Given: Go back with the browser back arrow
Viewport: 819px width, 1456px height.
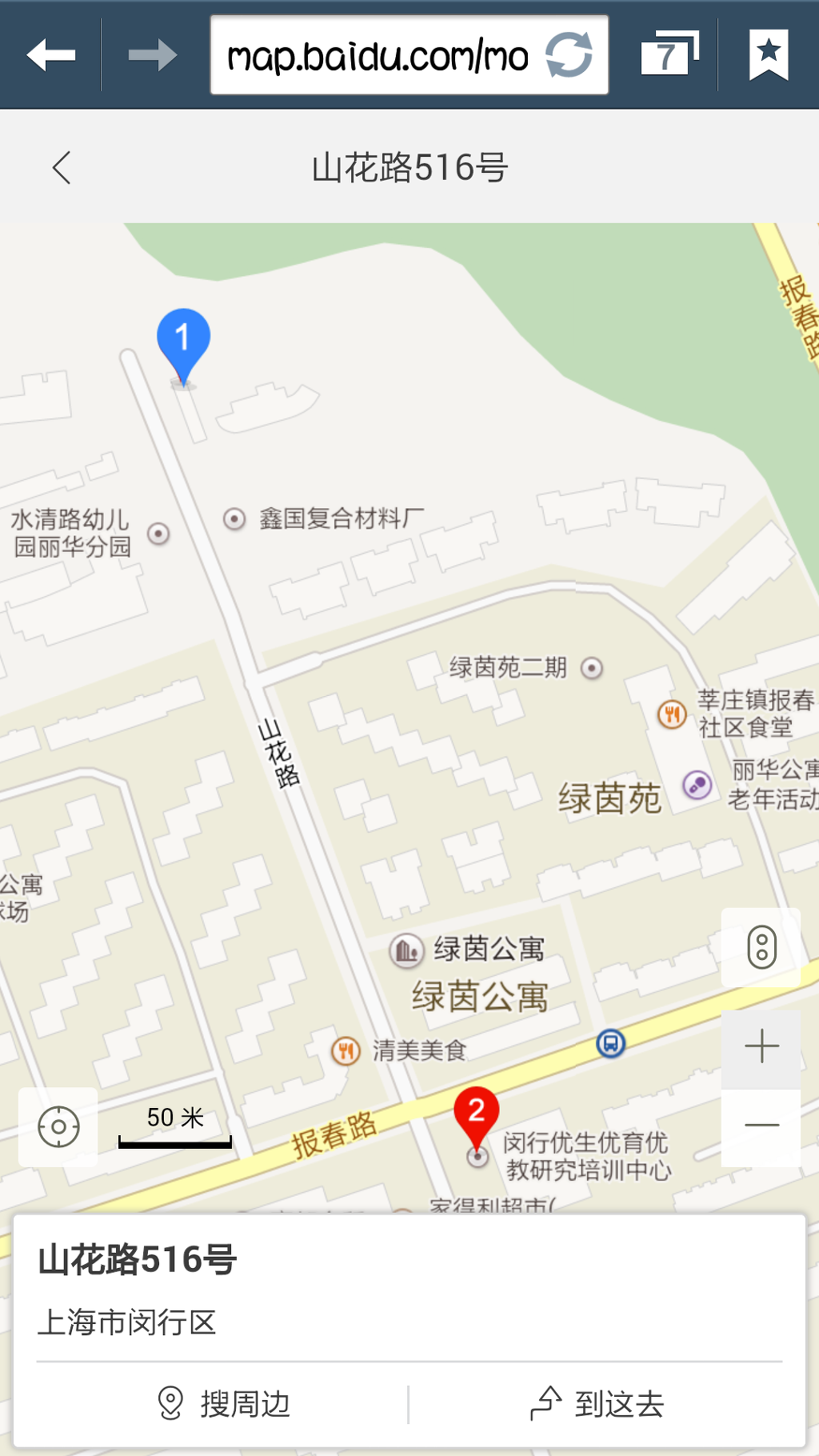Looking at the screenshot, I should click(x=51, y=55).
